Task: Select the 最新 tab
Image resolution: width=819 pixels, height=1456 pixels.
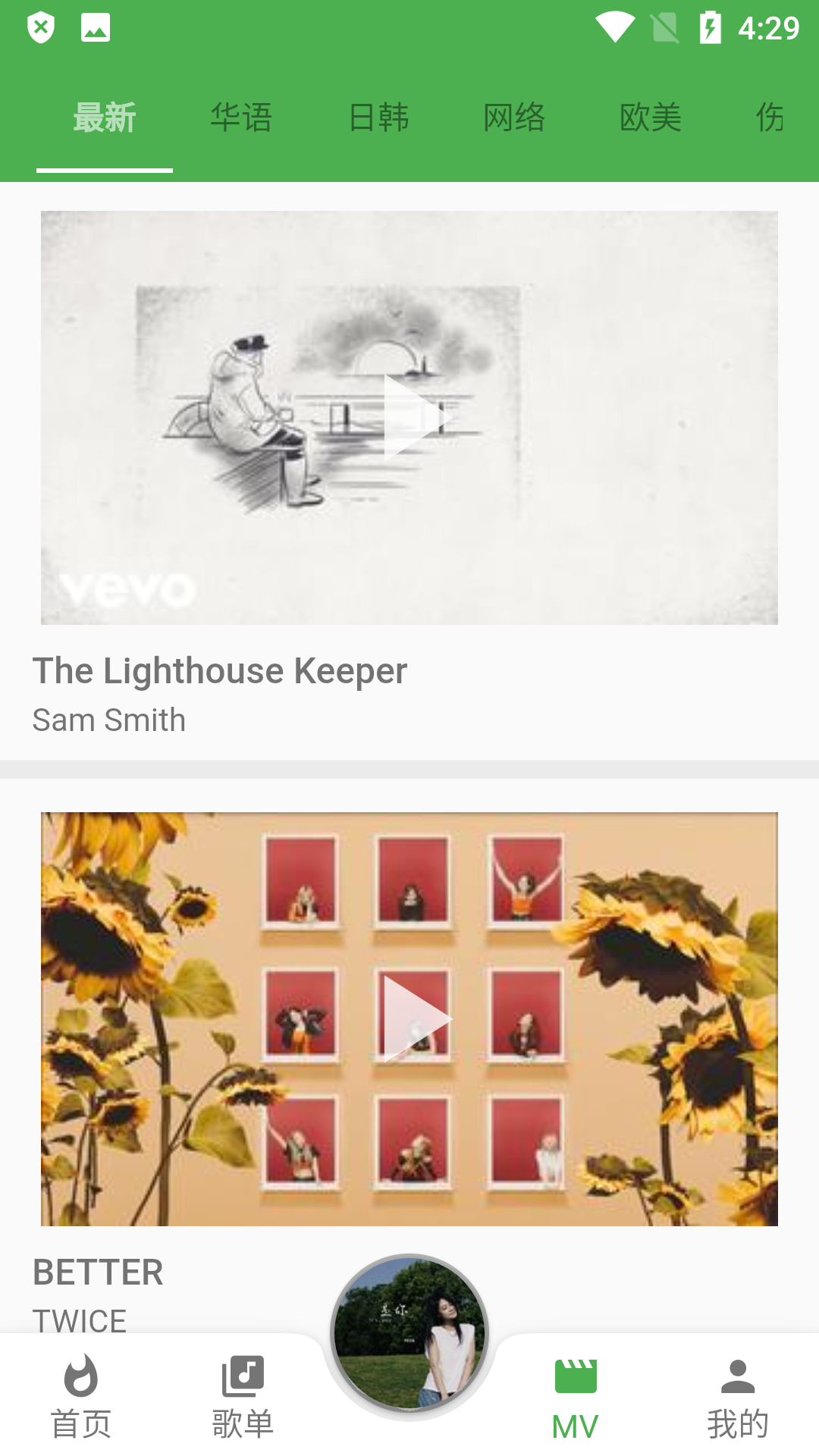Action: click(105, 118)
